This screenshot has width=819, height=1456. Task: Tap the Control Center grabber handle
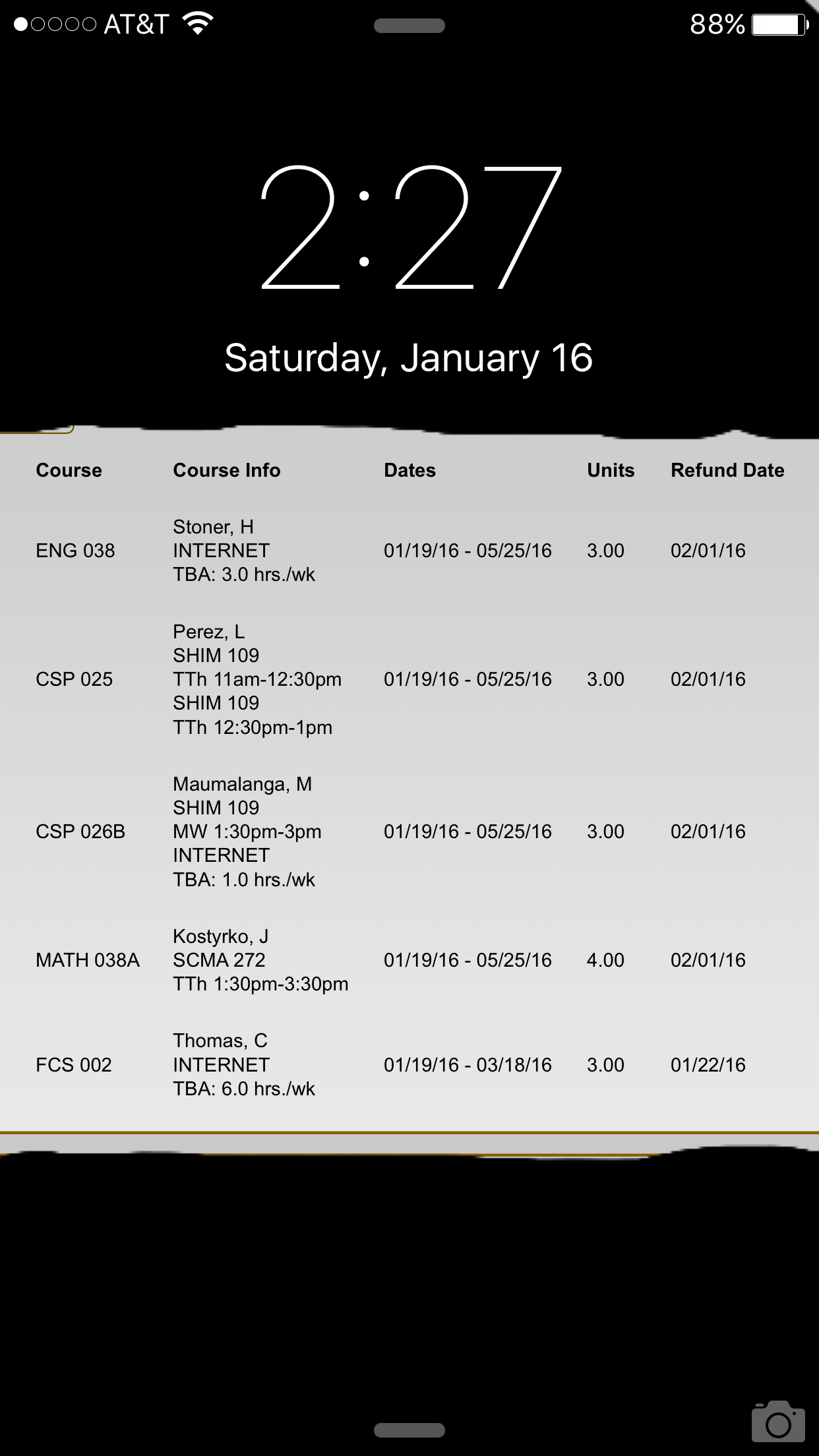(x=409, y=1430)
